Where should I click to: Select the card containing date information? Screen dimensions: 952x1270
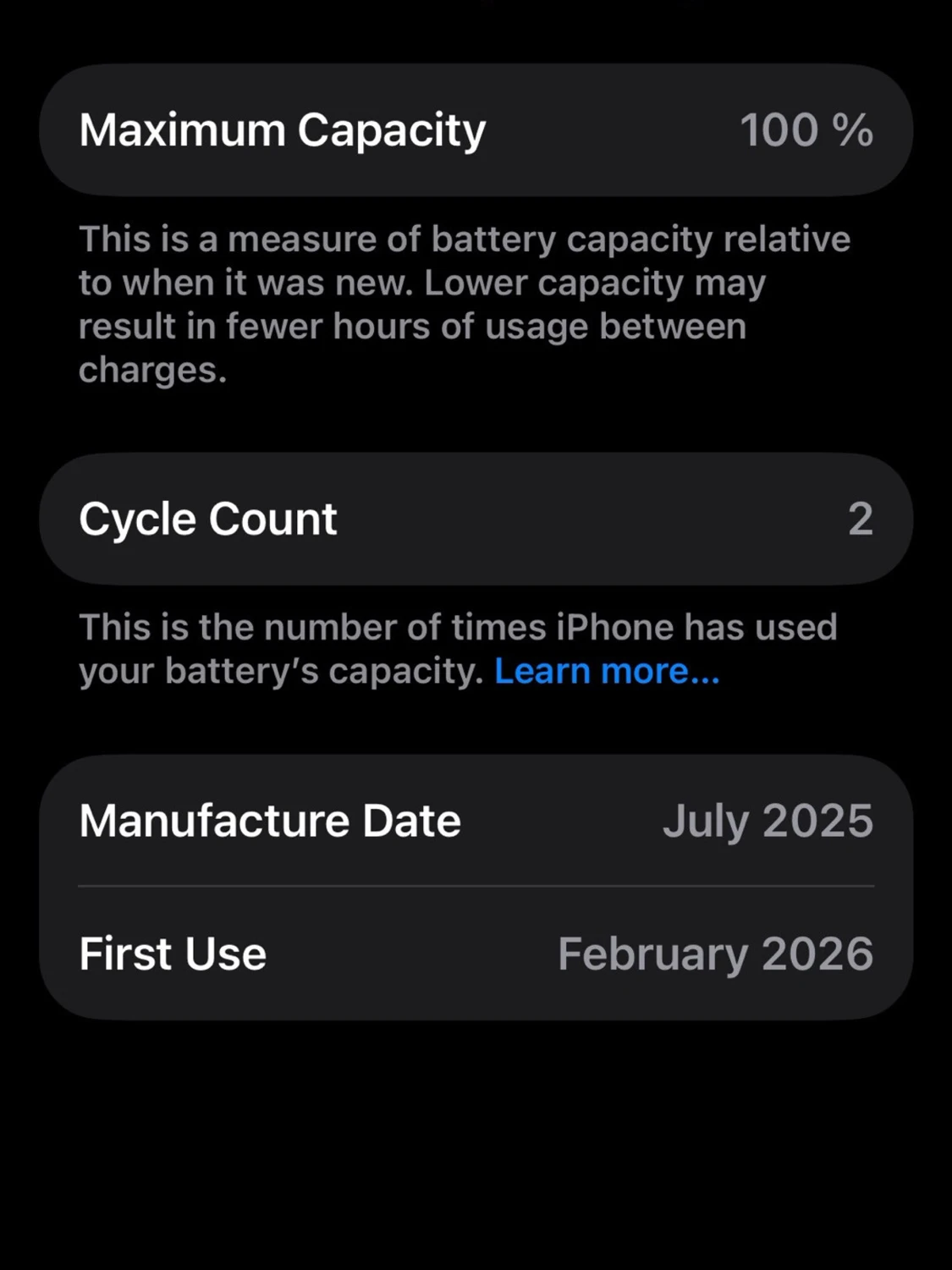476,886
